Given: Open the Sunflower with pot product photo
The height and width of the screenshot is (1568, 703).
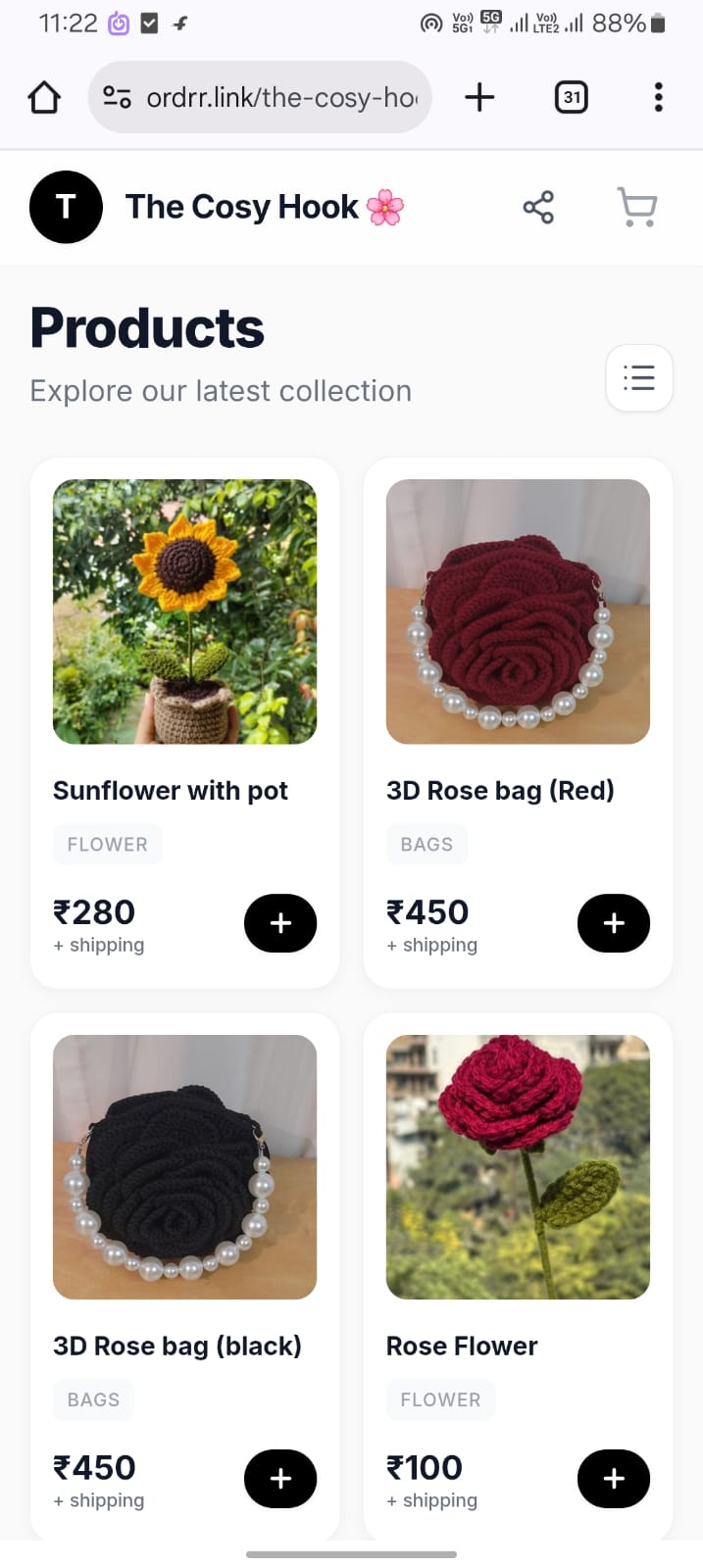Looking at the screenshot, I should click(x=184, y=612).
